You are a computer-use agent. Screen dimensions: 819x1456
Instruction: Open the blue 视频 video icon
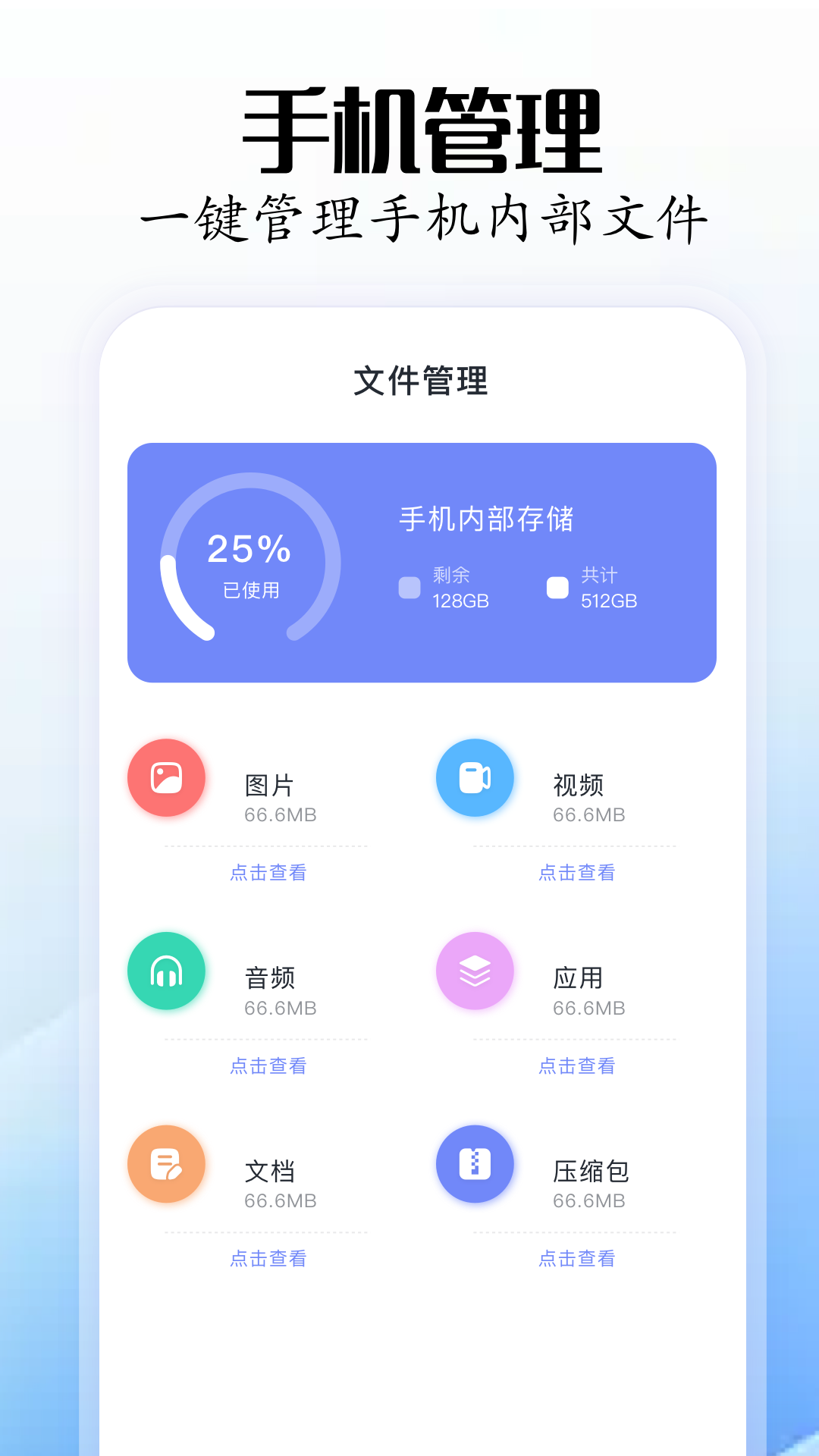[x=475, y=779]
